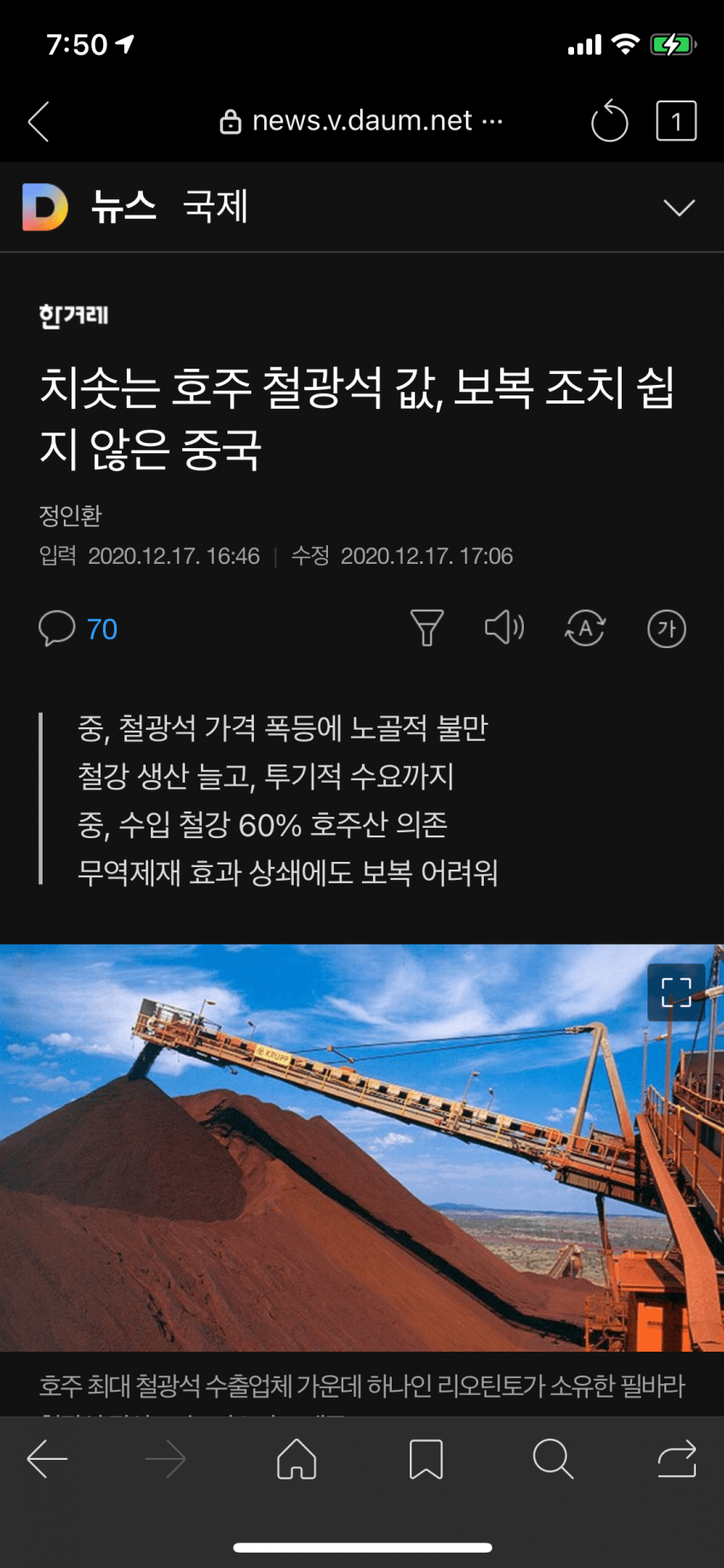Expand the iron ore photo to fullscreen
The image size is (724, 1568).
point(676,992)
